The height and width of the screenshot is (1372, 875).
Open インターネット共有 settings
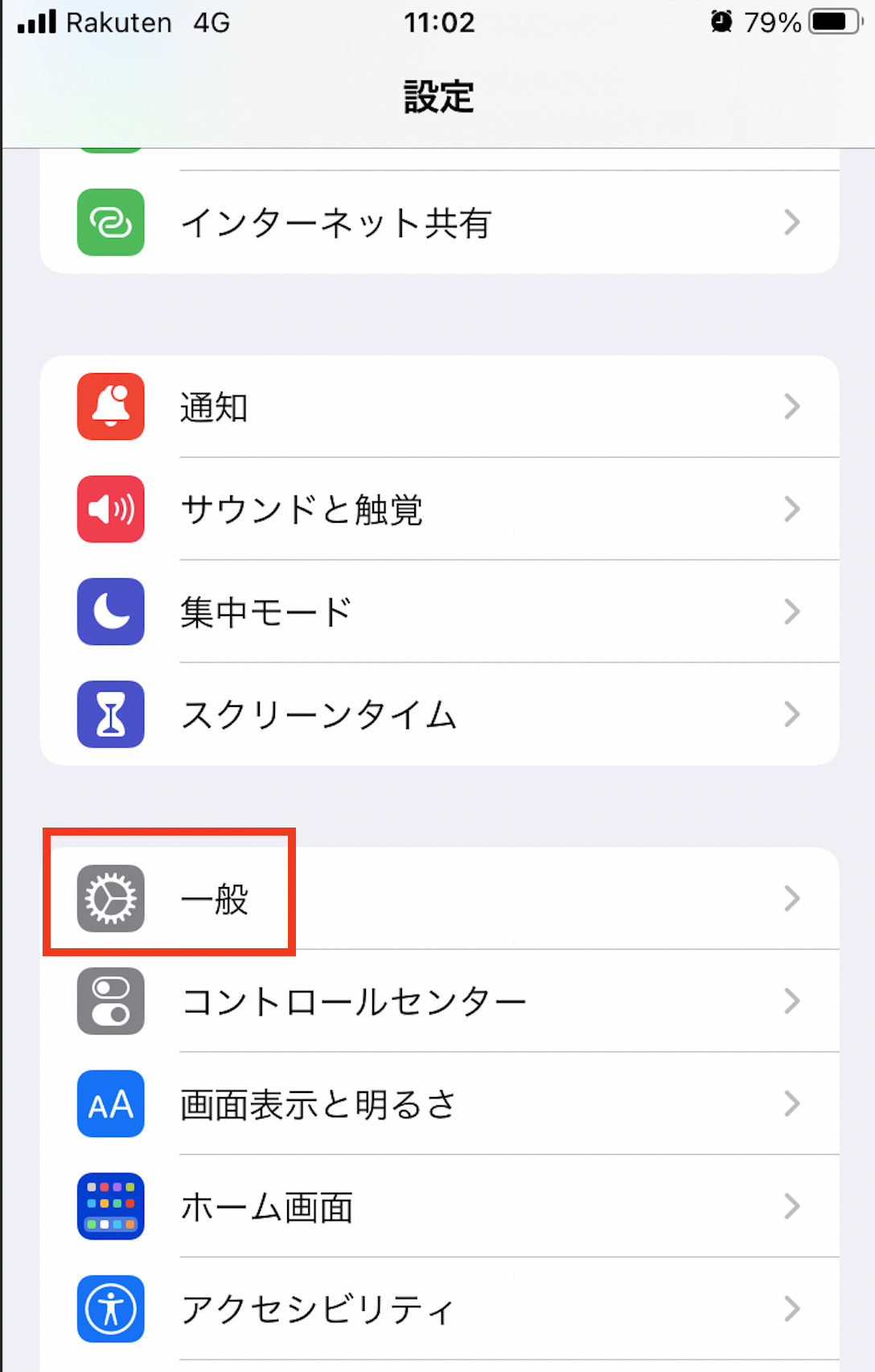coord(438,223)
